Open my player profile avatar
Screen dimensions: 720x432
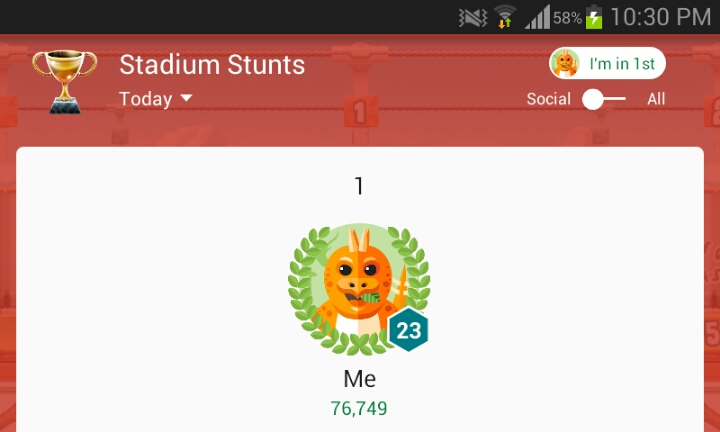pos(359,288)
